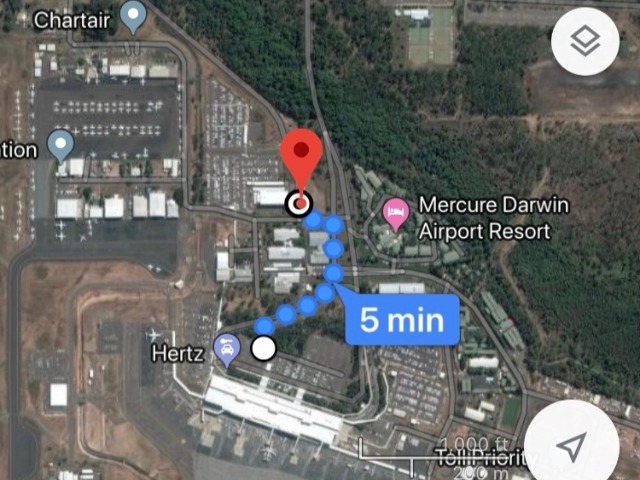Start navigation with the arrow button
Image resolution: width=640 pixels, height=480 pixels.
[571, 444]
